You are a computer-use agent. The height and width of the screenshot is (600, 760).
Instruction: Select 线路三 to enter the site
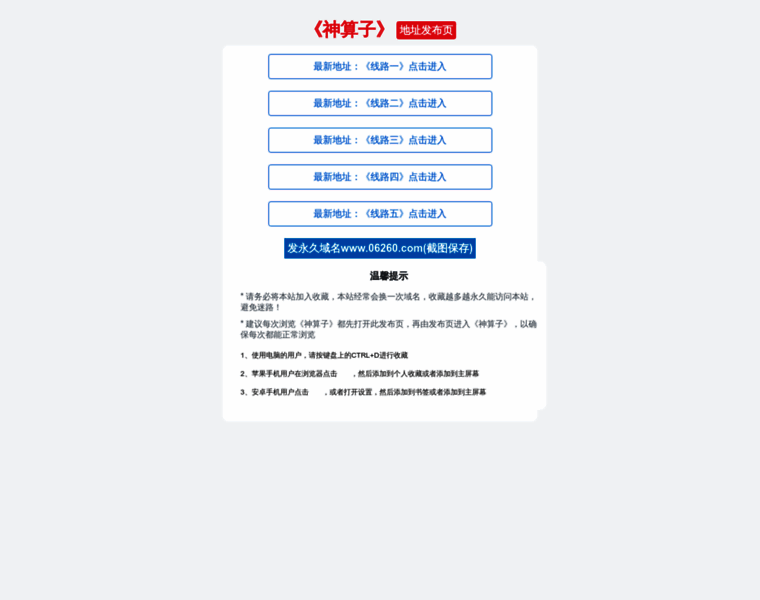tap(380, 140)
